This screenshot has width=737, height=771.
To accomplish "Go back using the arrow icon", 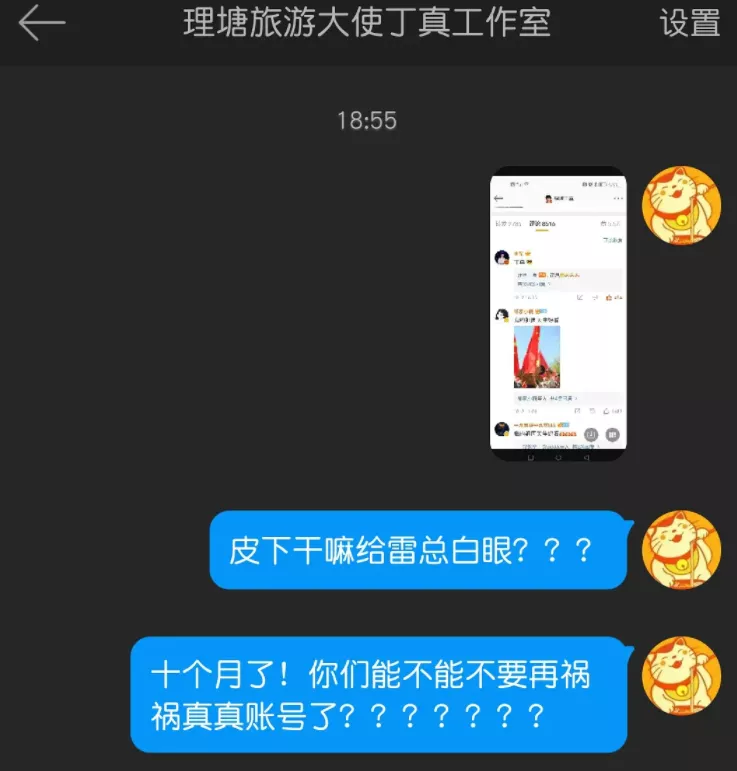I will click(x=42, y=23).
